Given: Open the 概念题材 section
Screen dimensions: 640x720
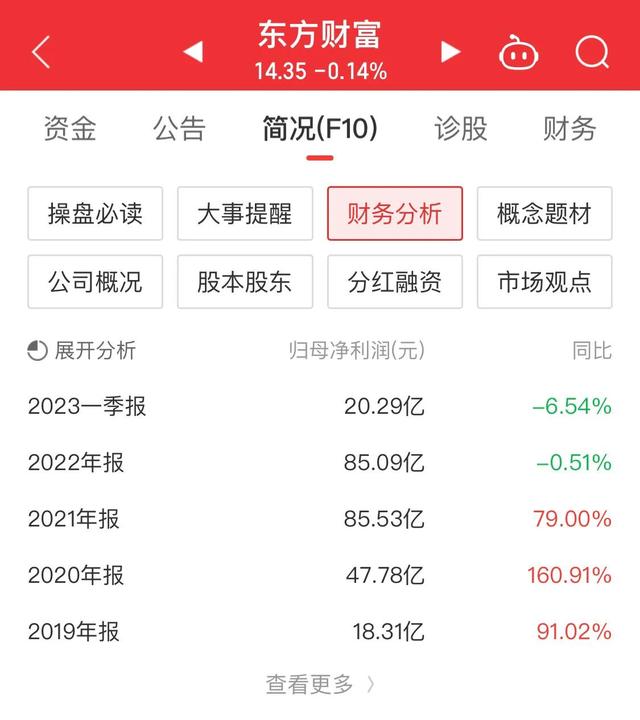Looking at the screenshot, I should tap(544, 214).
